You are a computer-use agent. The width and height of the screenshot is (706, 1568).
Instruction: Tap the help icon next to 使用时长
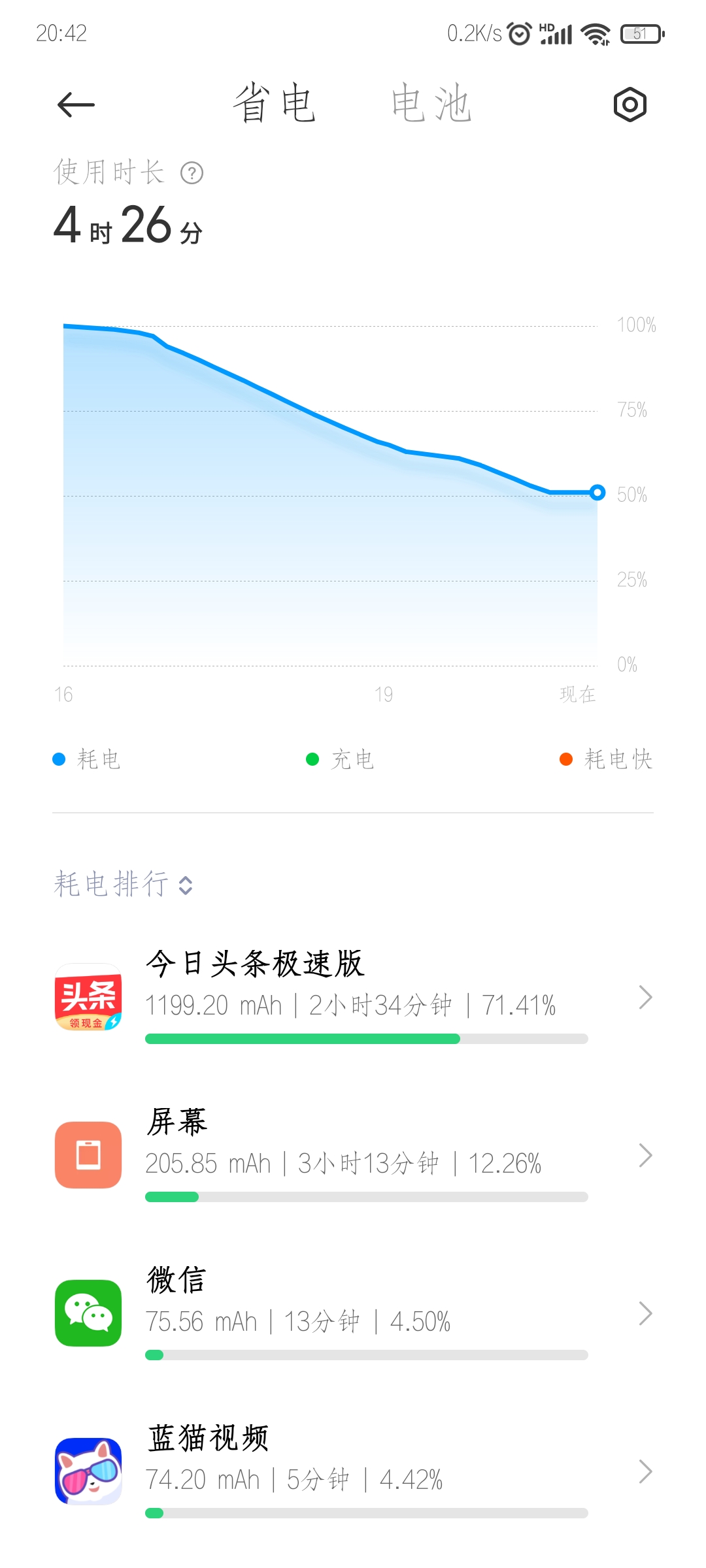pos(192,173)
